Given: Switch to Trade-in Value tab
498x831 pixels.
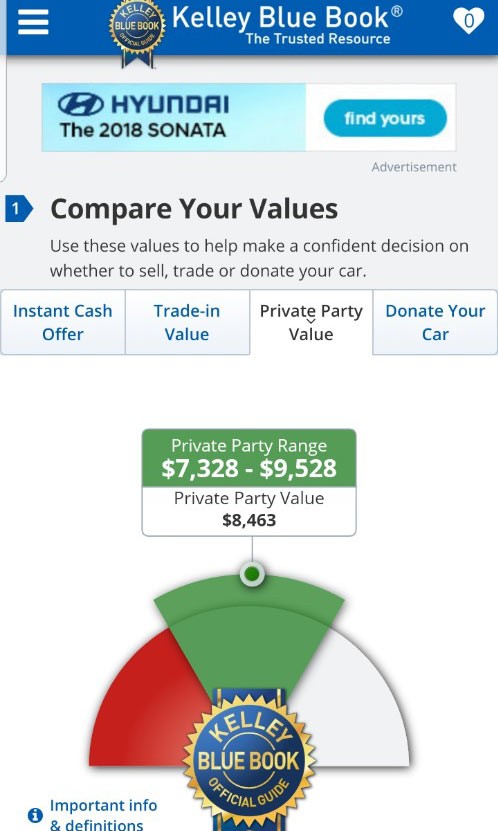Looking at the screenshot, I should [x=187, y=322].
